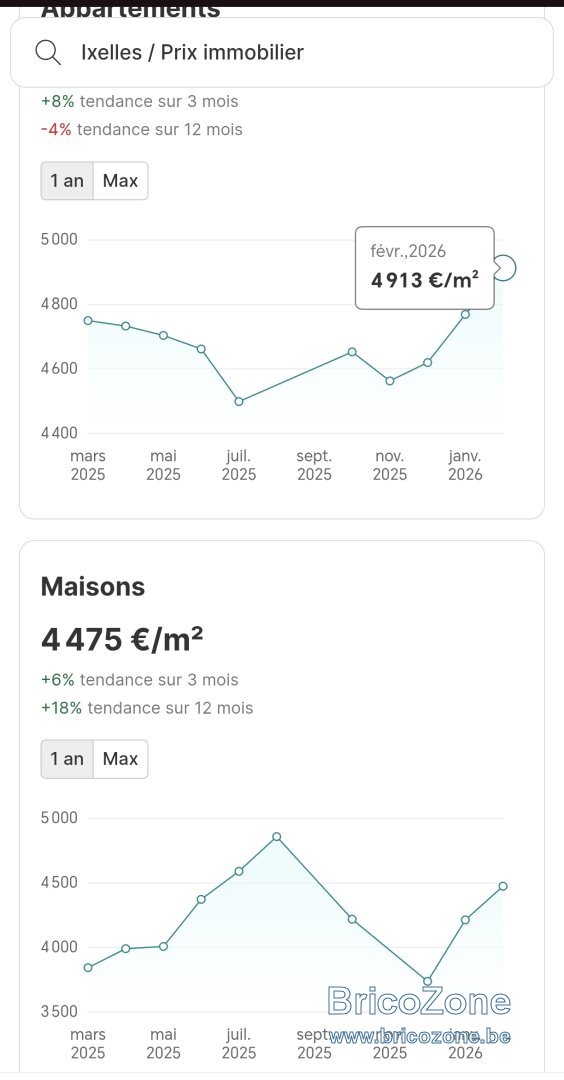The width and height of the screenshot is (564, 1080).
Task: Select "1 an" range on the Maisons chart
Action: (x=67, y=759)
